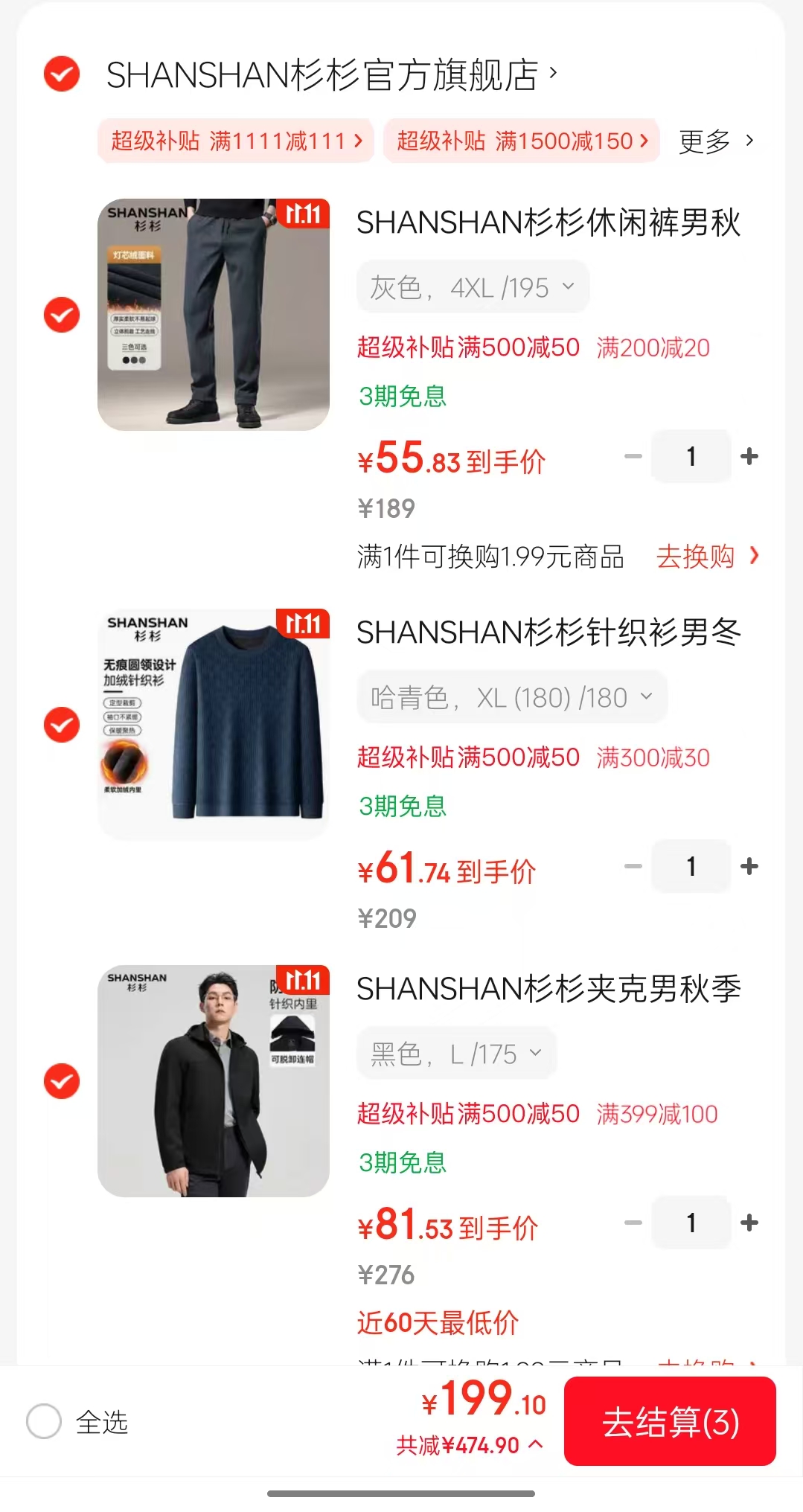This screenshot has height=1512, width=803.
Task: Change the 哈青色, XL (180) /180 variant
Action: pos(511,697)
